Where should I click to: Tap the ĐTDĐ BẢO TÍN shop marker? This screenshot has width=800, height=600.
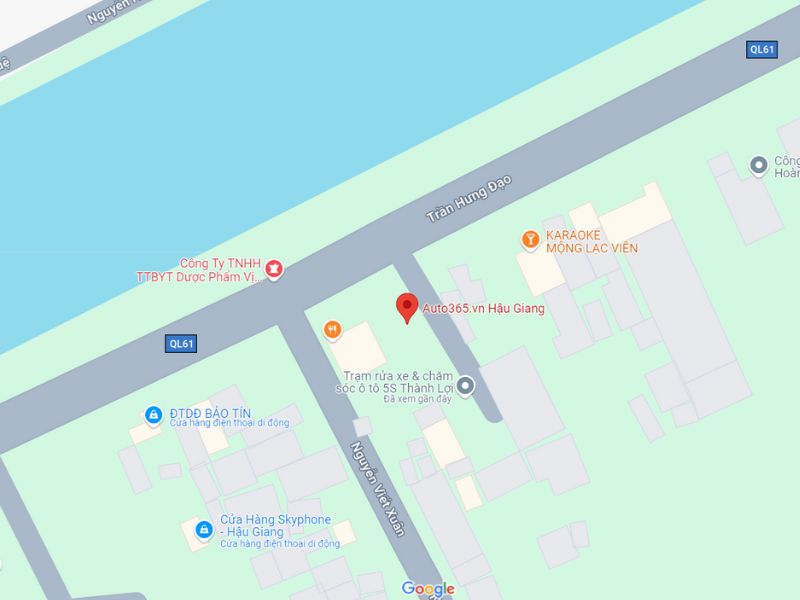(x=153, y=413)
